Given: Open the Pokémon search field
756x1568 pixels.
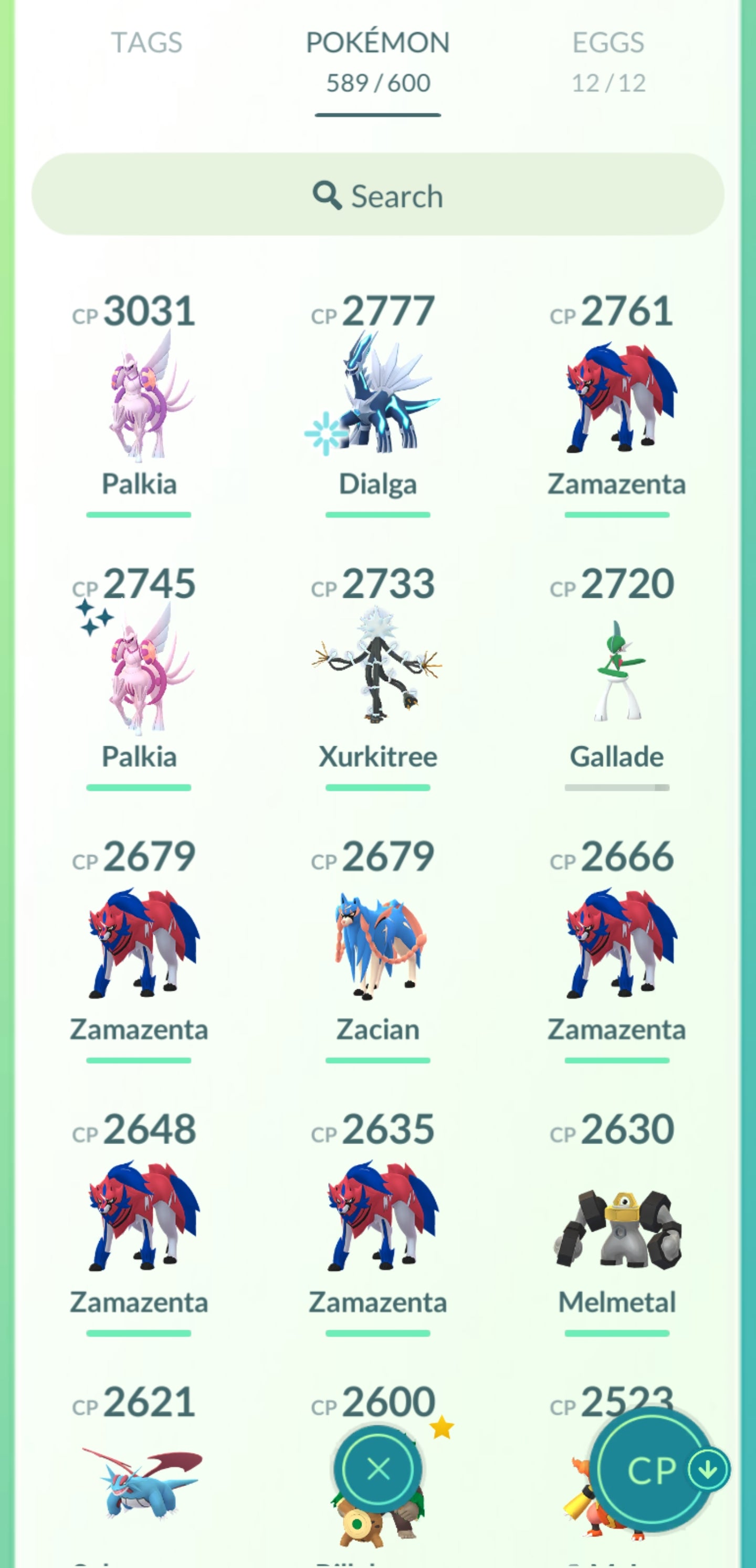Looking at the screenshot, I should click(377, 195).
